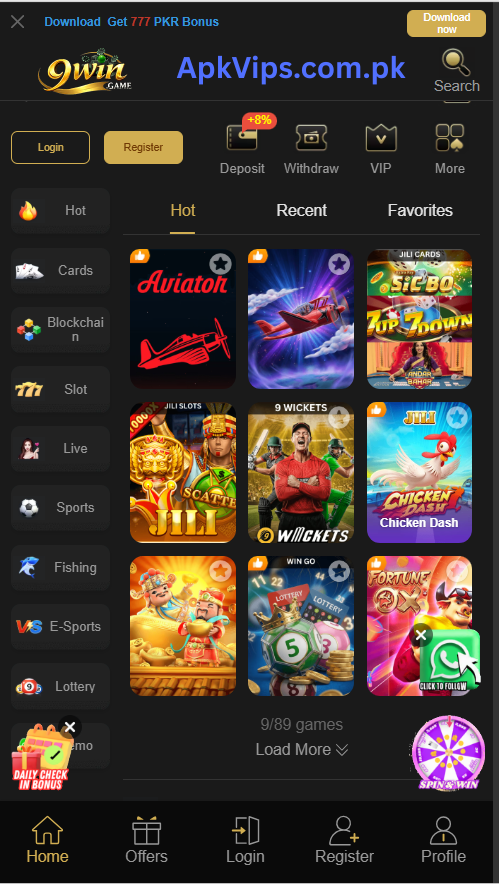Switch to the Favorites tab
499x884 pixels.
point(420,211)
